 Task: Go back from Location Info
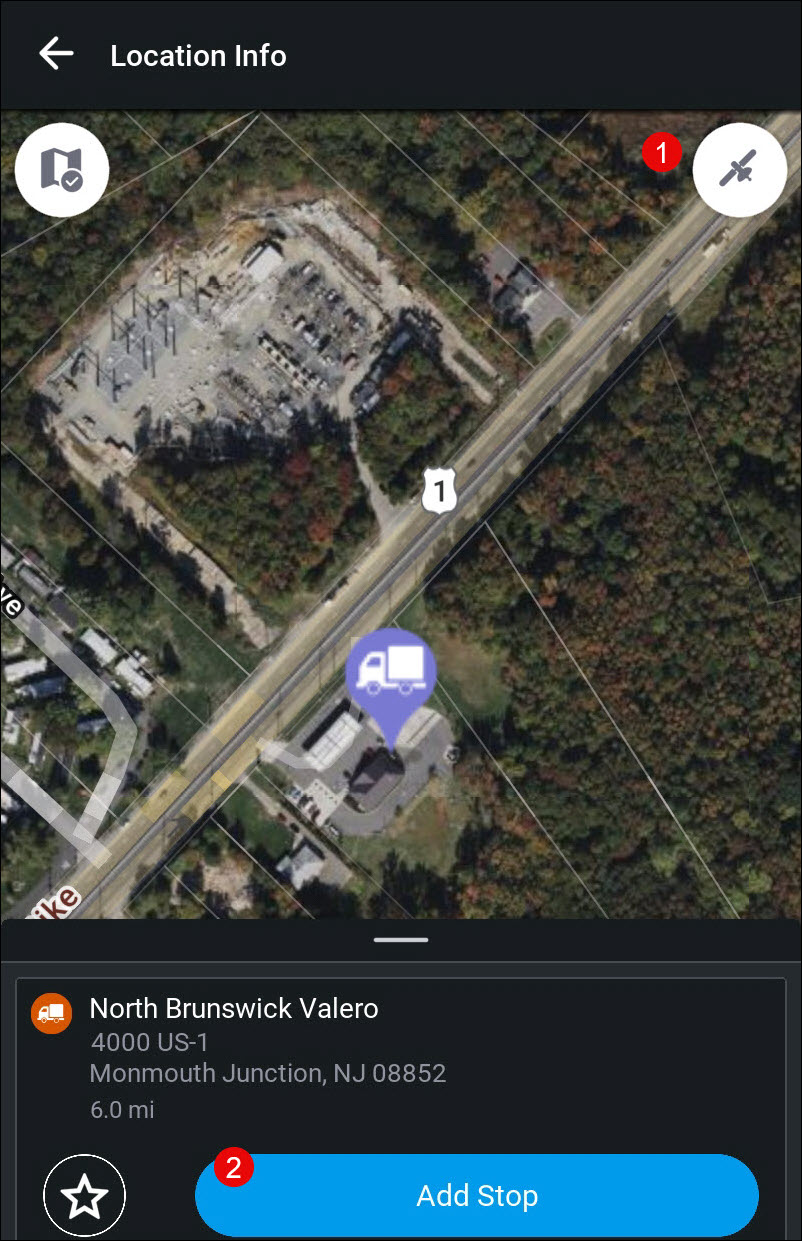click(56, 54)
